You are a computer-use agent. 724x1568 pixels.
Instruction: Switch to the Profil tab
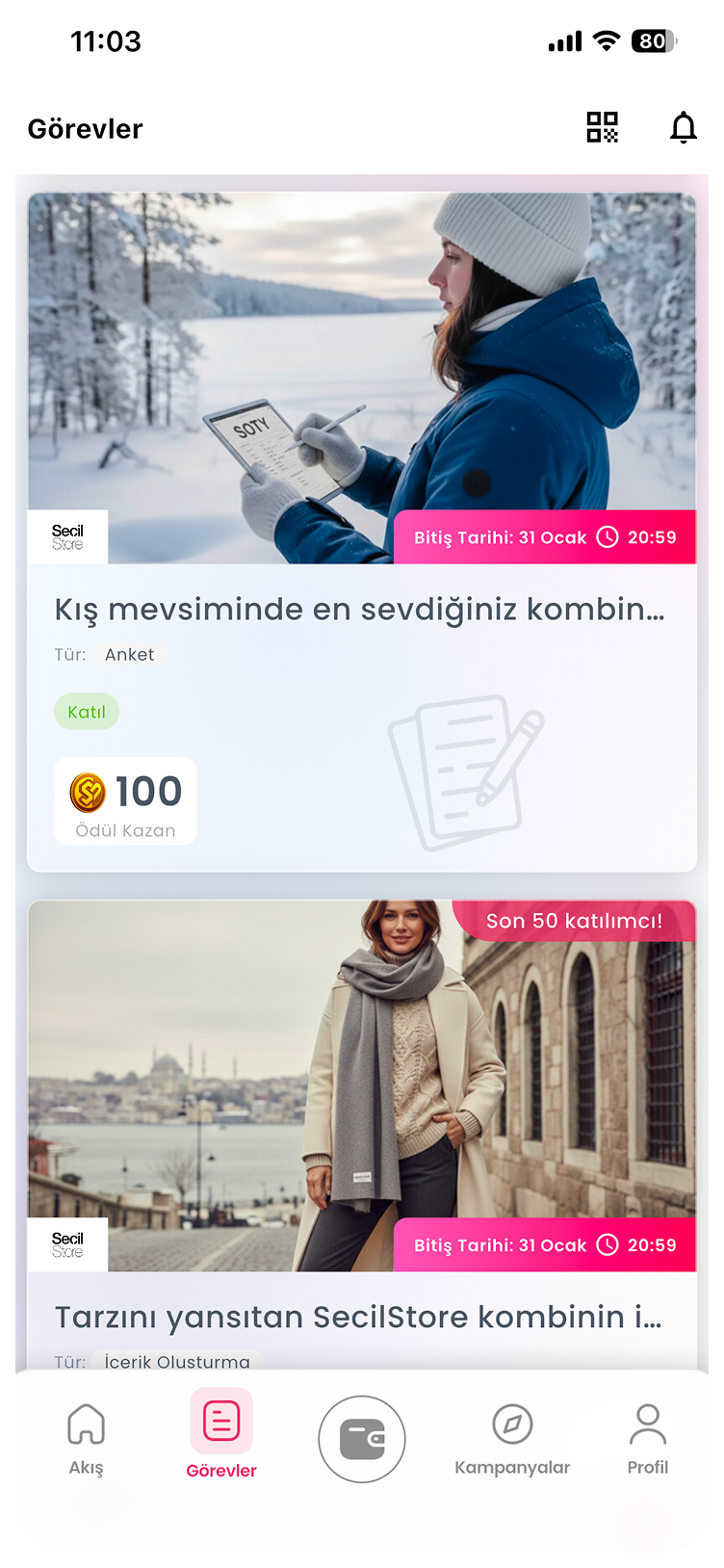click(647, 1440)
